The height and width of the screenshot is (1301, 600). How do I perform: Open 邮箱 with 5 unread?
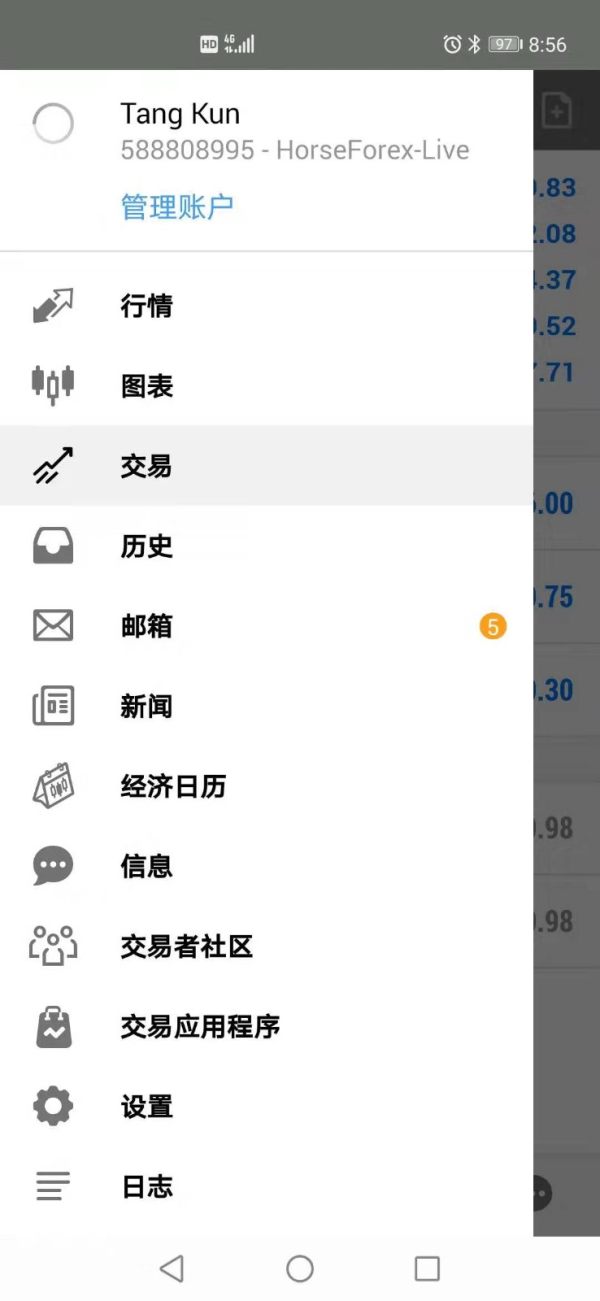pyautogui.click(x=266, y=626)
